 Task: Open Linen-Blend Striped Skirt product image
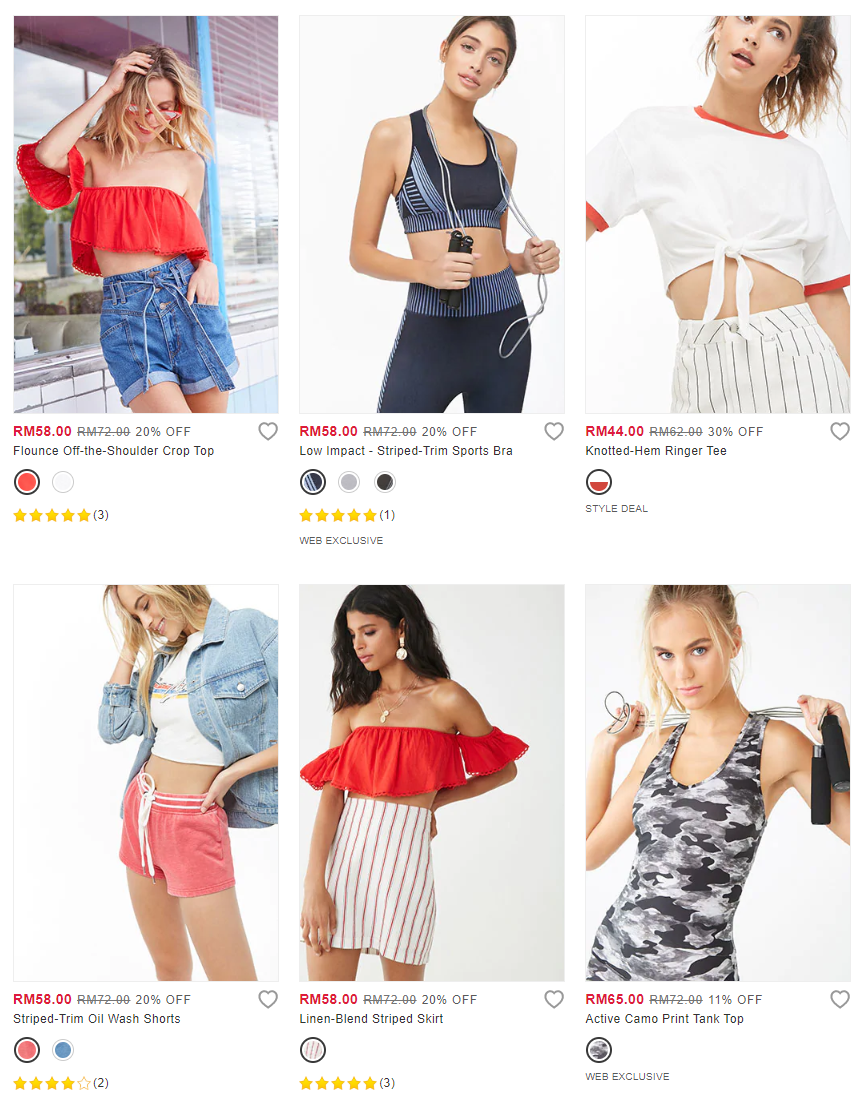(x=431, y=782)
